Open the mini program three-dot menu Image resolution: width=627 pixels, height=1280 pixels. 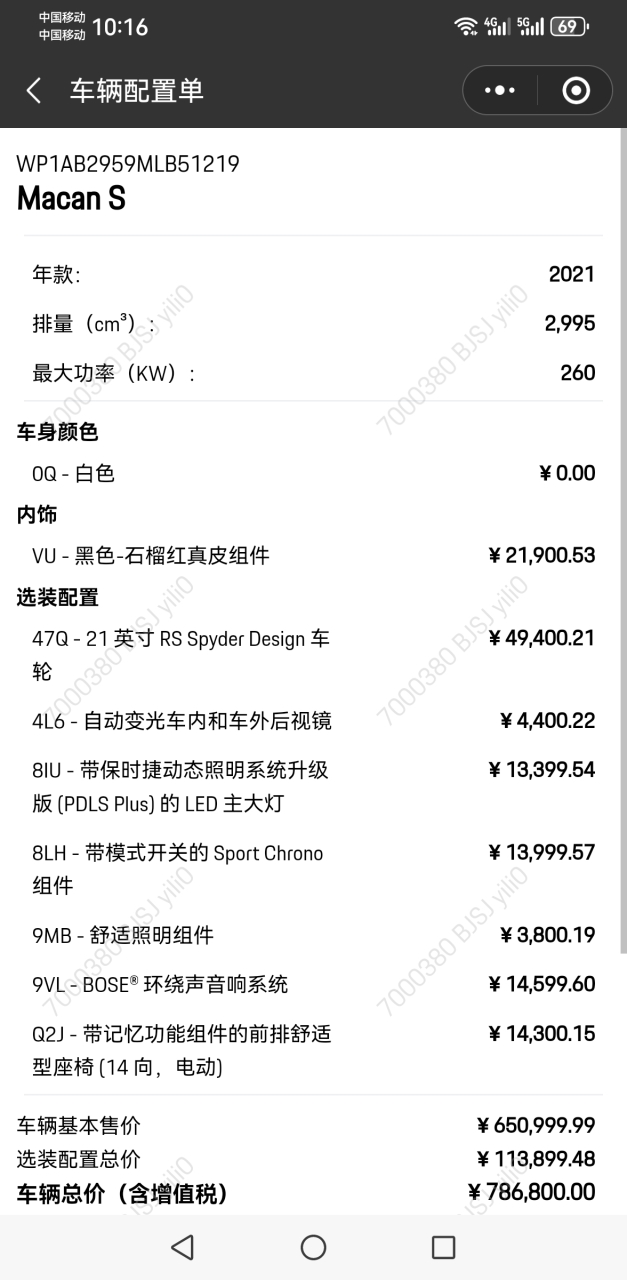(499, 91)
